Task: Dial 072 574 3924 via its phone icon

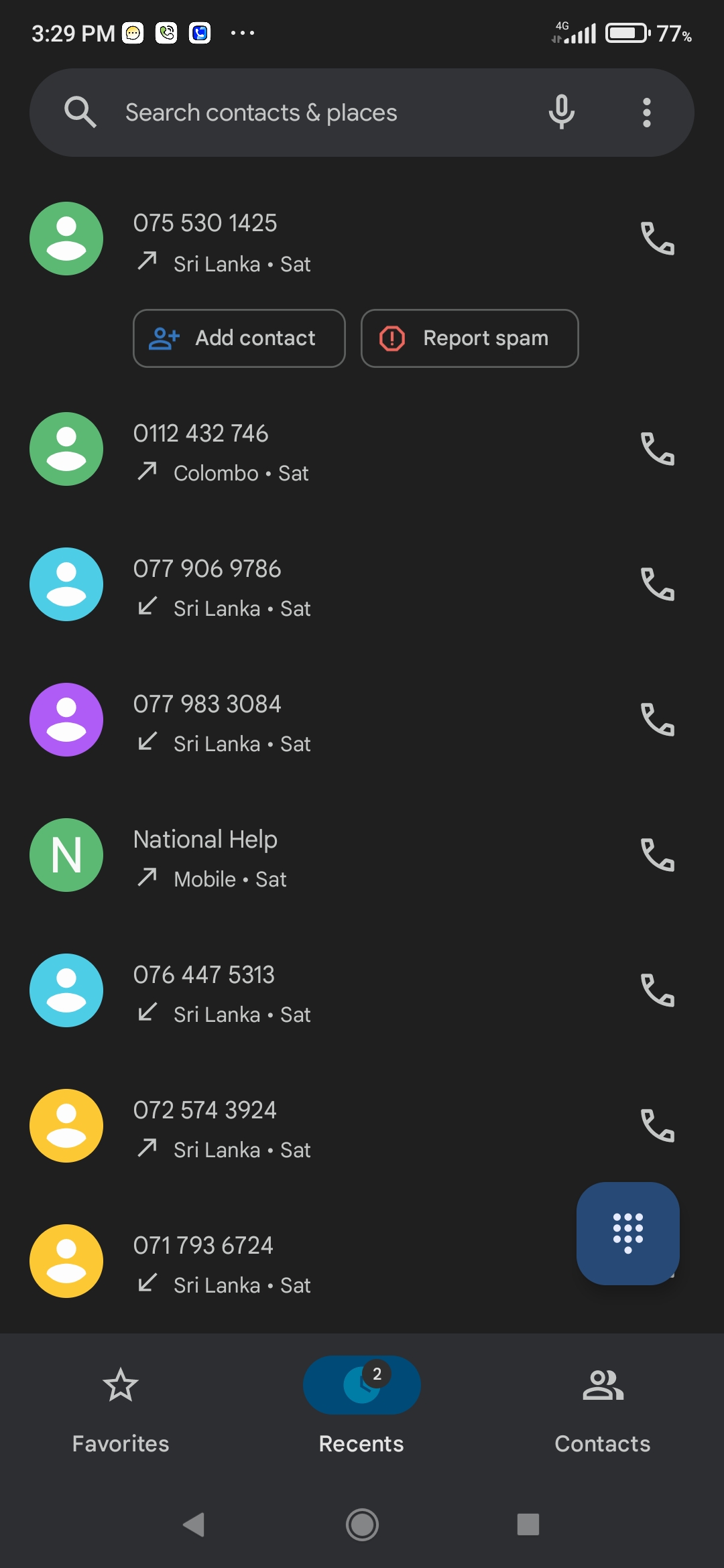Action: tap(658, 1126)
